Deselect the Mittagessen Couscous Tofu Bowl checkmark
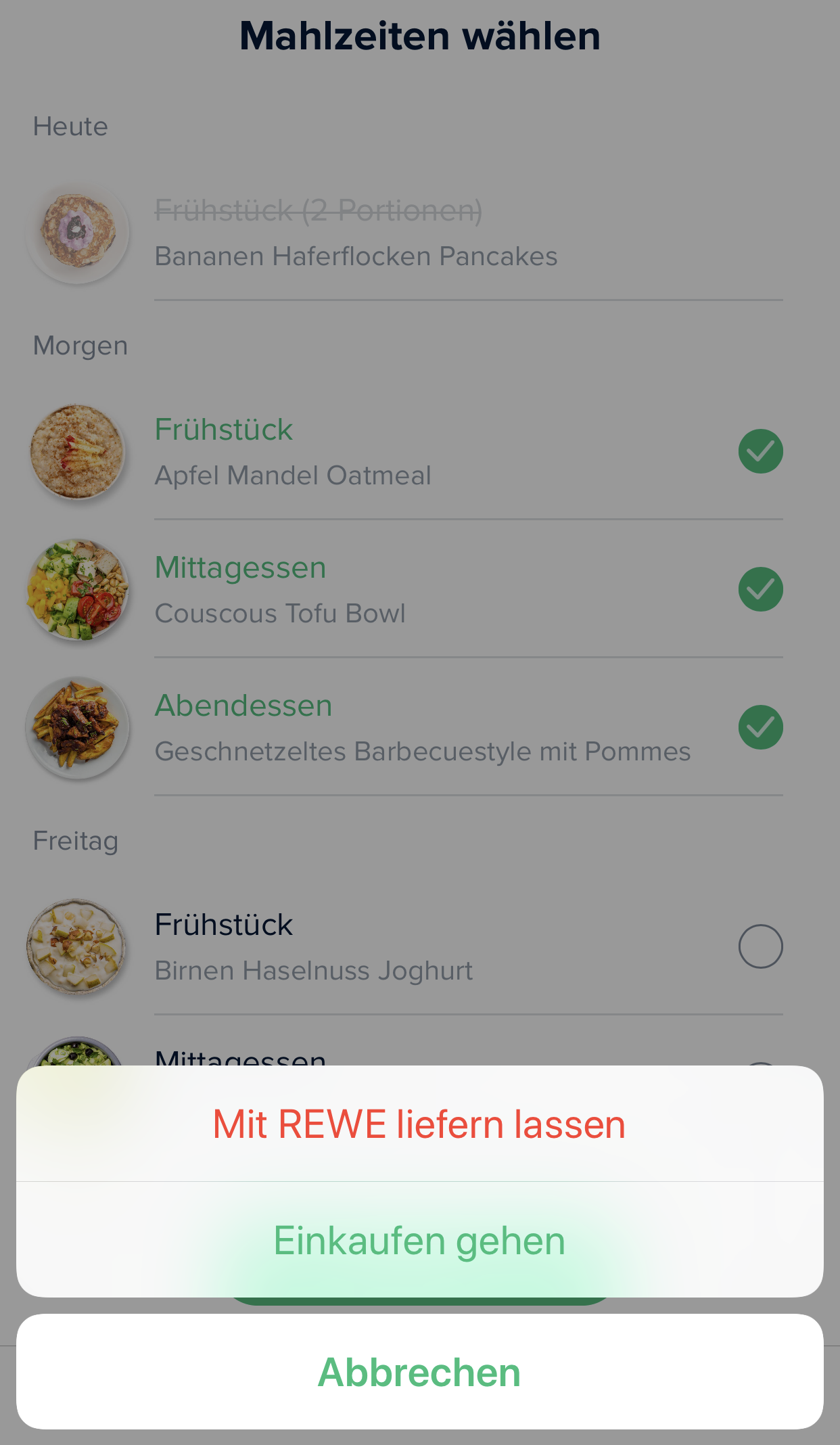This screenshot has width=840, height=1445. point(760,589)
